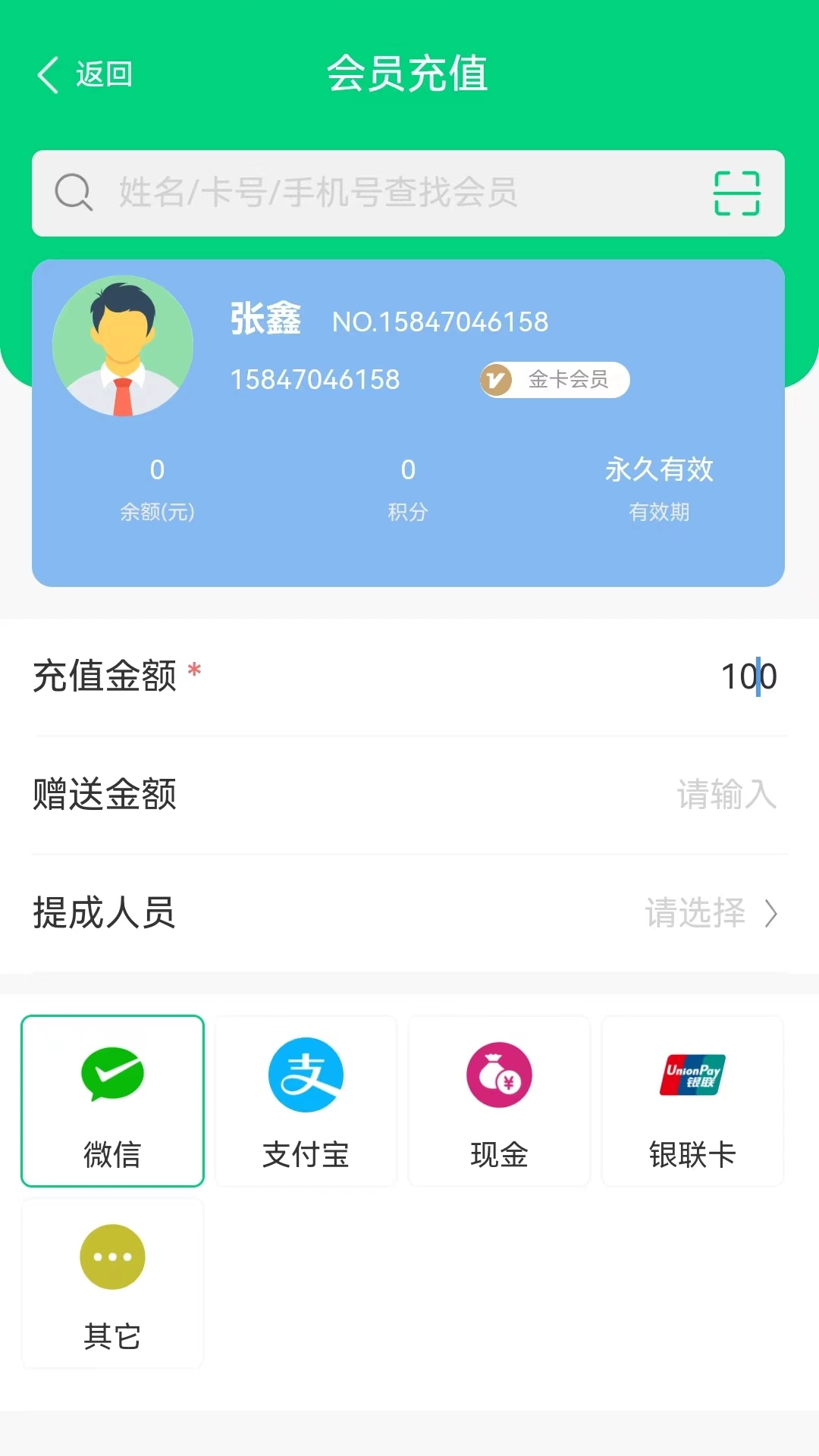Tap the yellow ellipsis icon under 其它

coord(111,1257)
